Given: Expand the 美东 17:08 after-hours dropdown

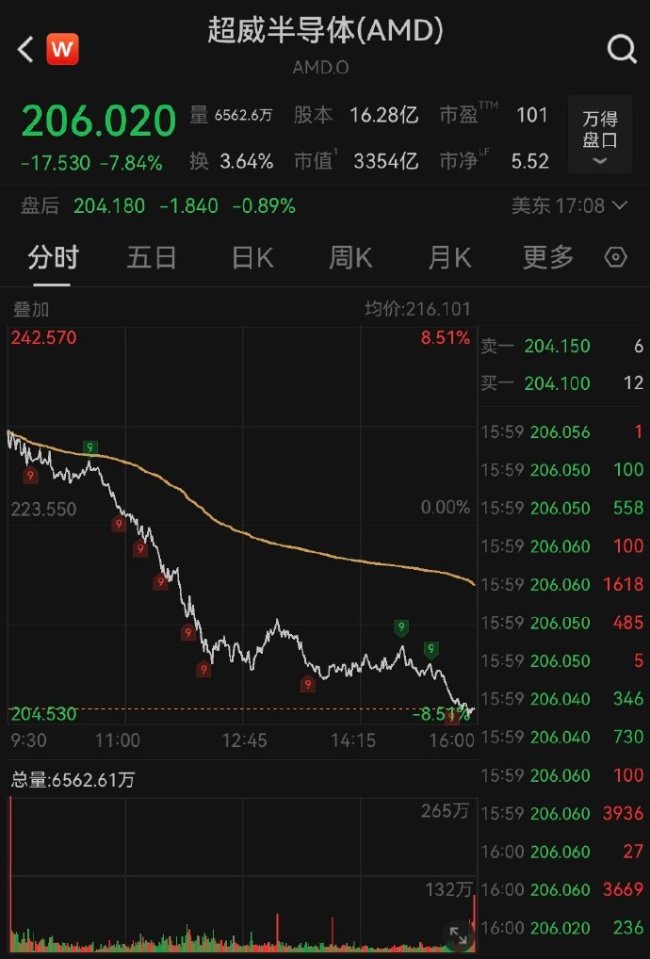Looking at the screenshot, I should pos(570,206).
